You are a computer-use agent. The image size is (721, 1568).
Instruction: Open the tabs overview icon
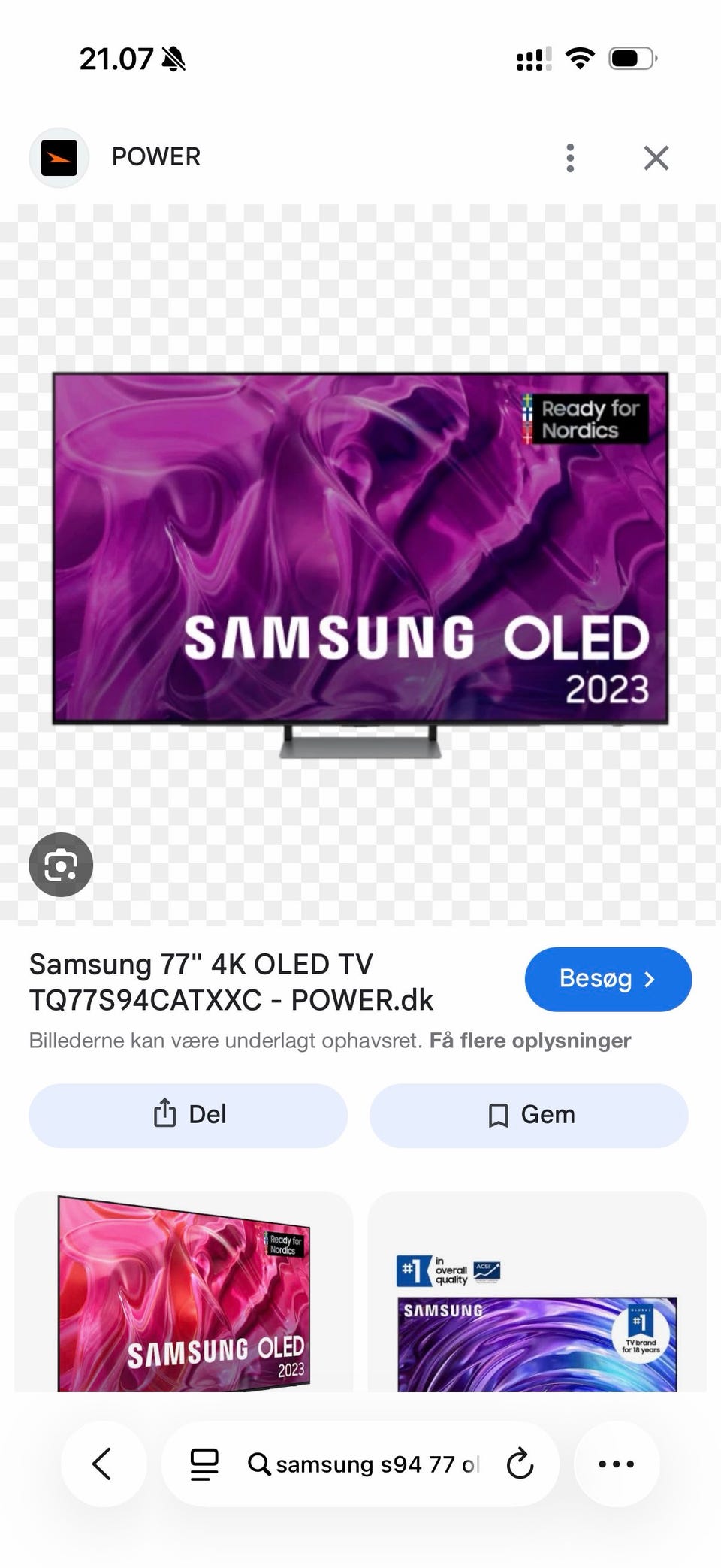(x=204, y=1464)
